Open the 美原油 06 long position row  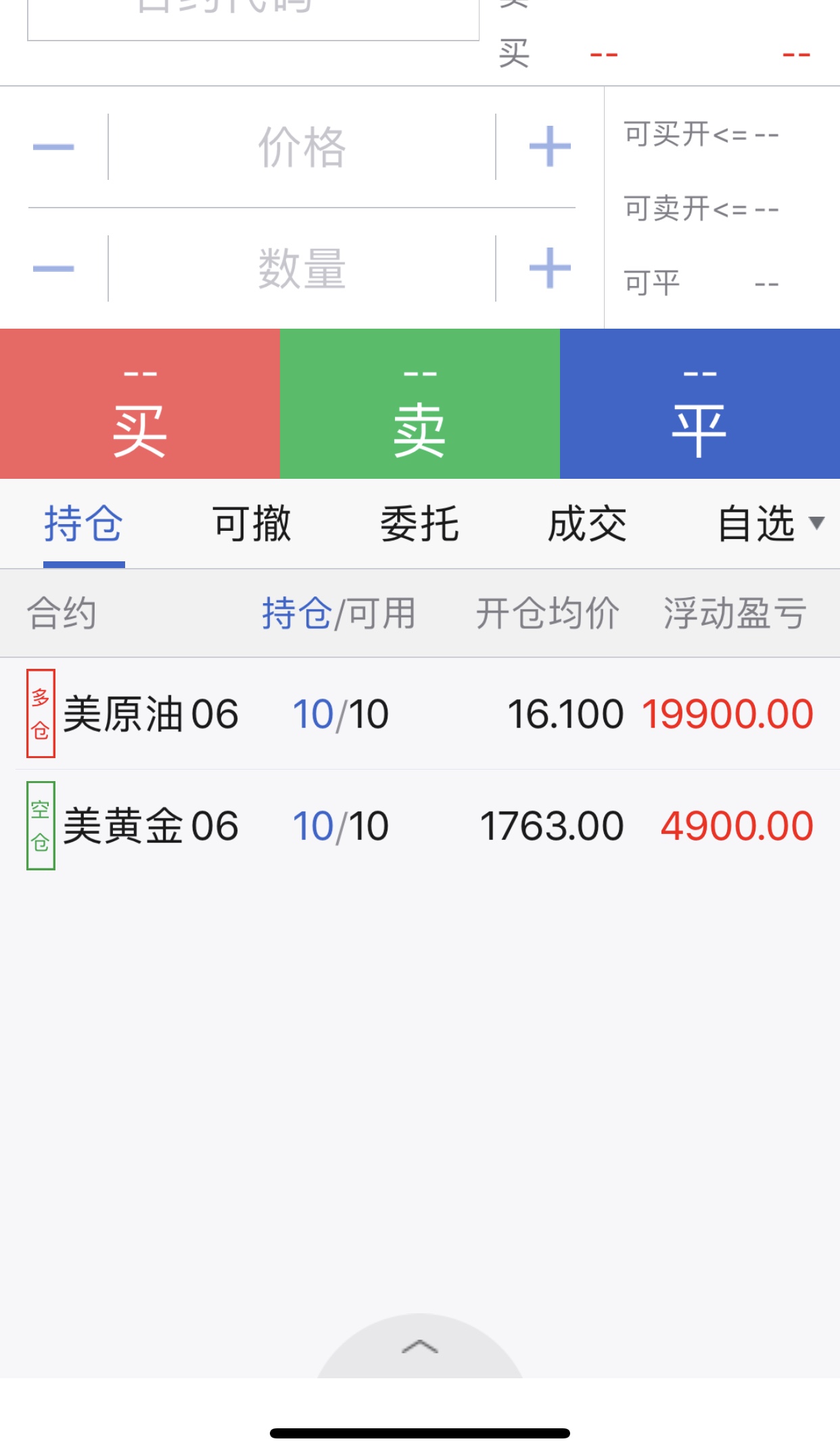click(420, 713)
